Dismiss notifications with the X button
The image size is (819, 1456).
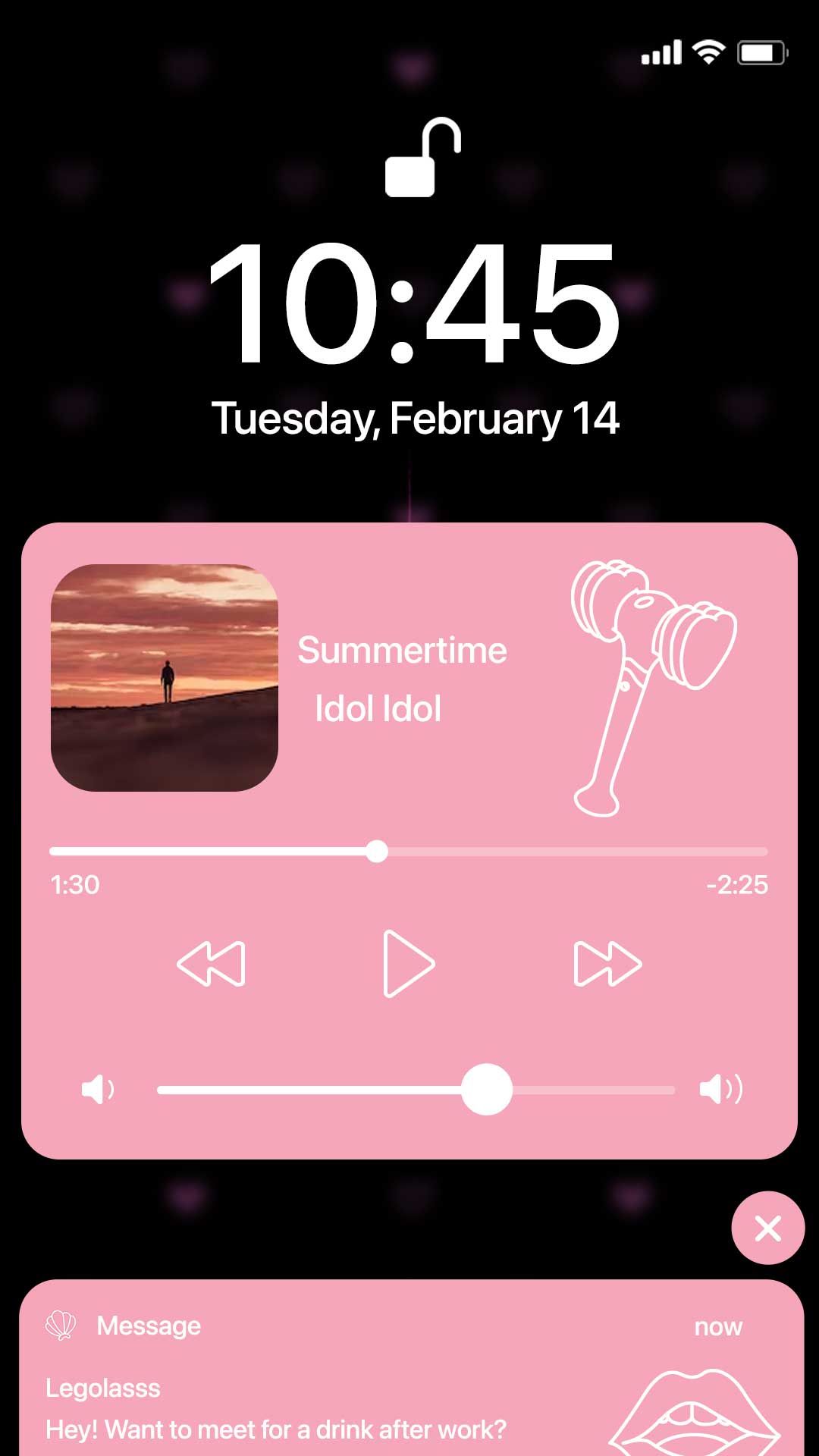[x=768, y=1228]
